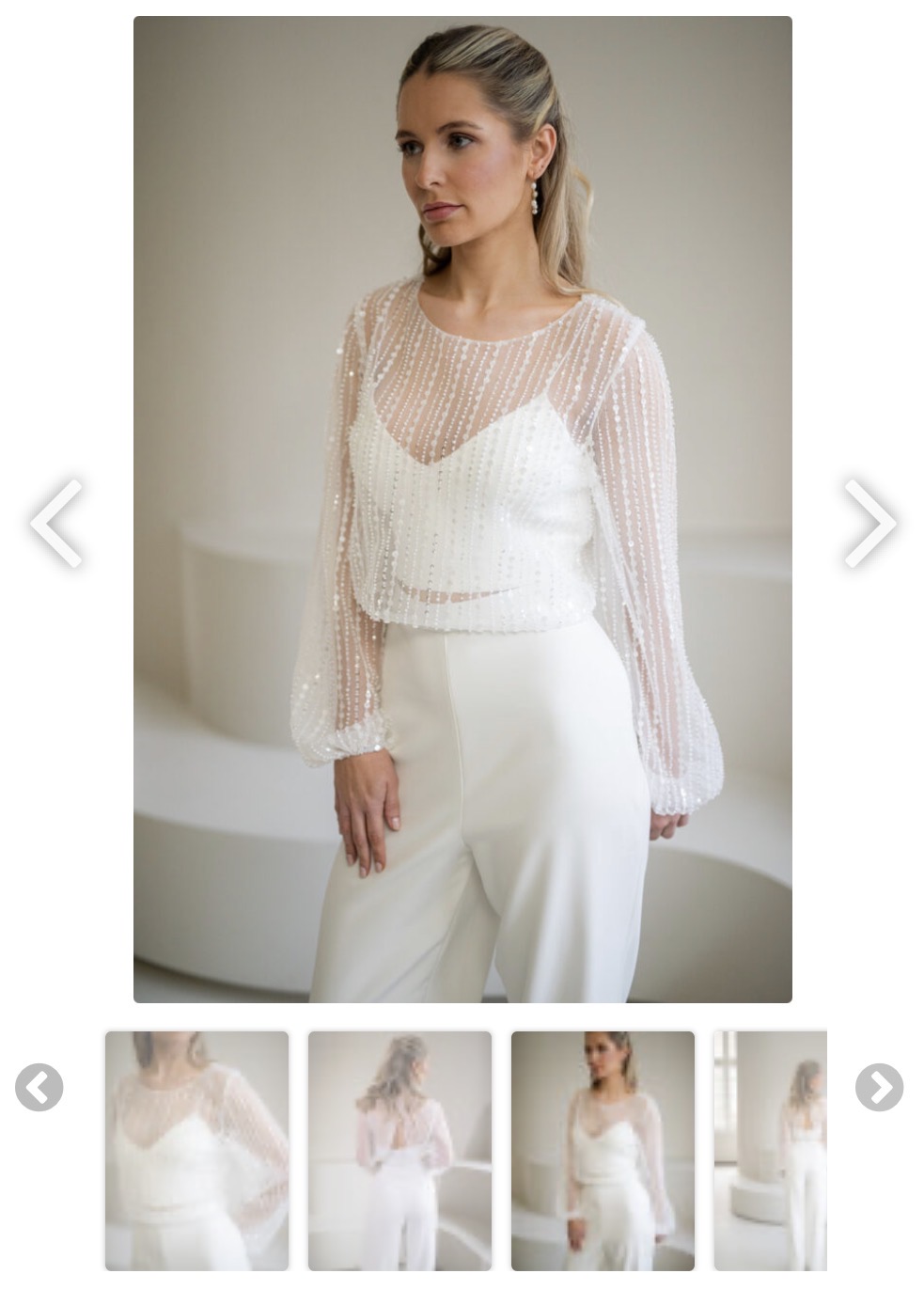
Task: Show the next product image
Action: pyautogui.click(x=869, y=523)
